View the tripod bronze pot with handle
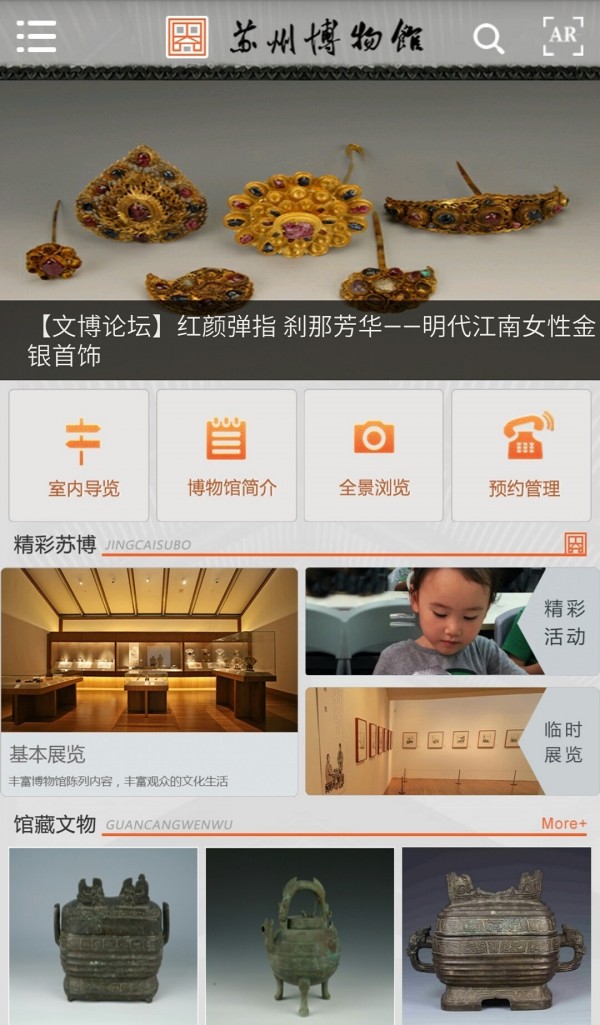600x1025 pixels. 300,936
